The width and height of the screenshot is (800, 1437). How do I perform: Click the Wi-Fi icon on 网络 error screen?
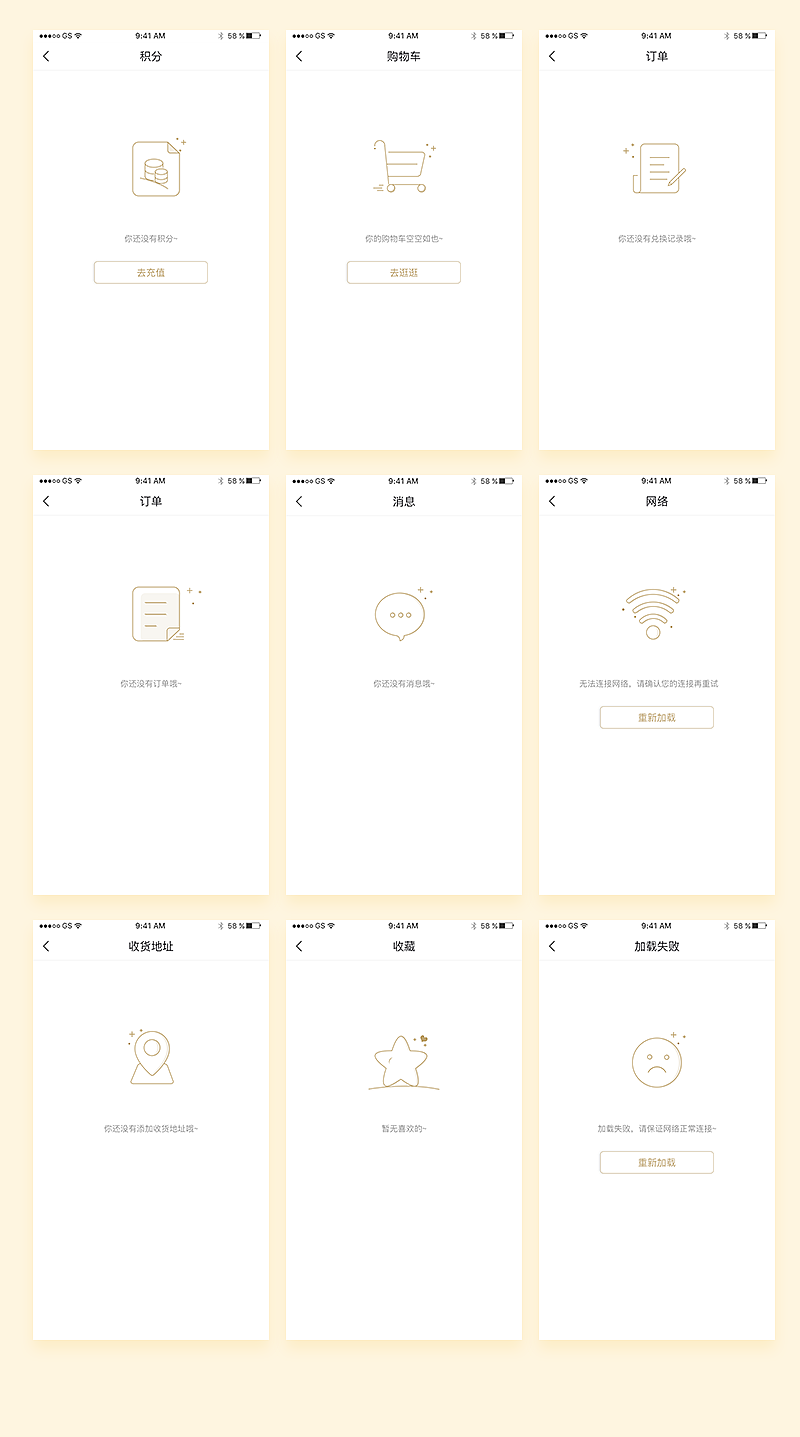click(655, 612)
